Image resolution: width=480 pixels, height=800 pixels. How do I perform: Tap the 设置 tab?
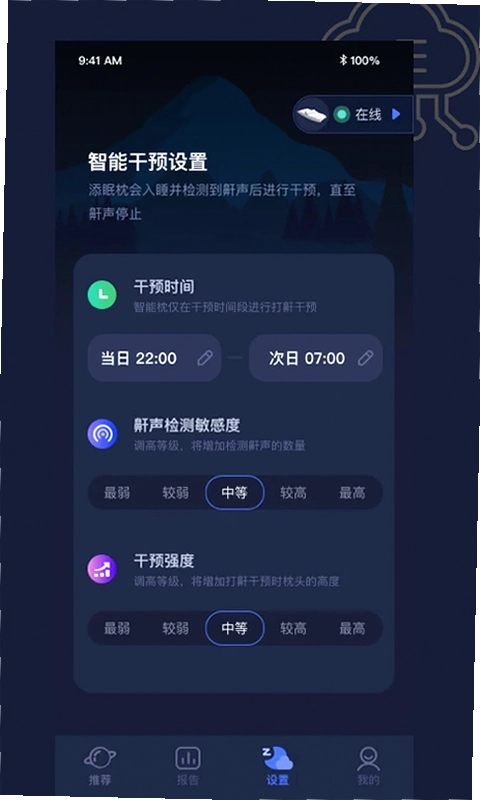277,765
